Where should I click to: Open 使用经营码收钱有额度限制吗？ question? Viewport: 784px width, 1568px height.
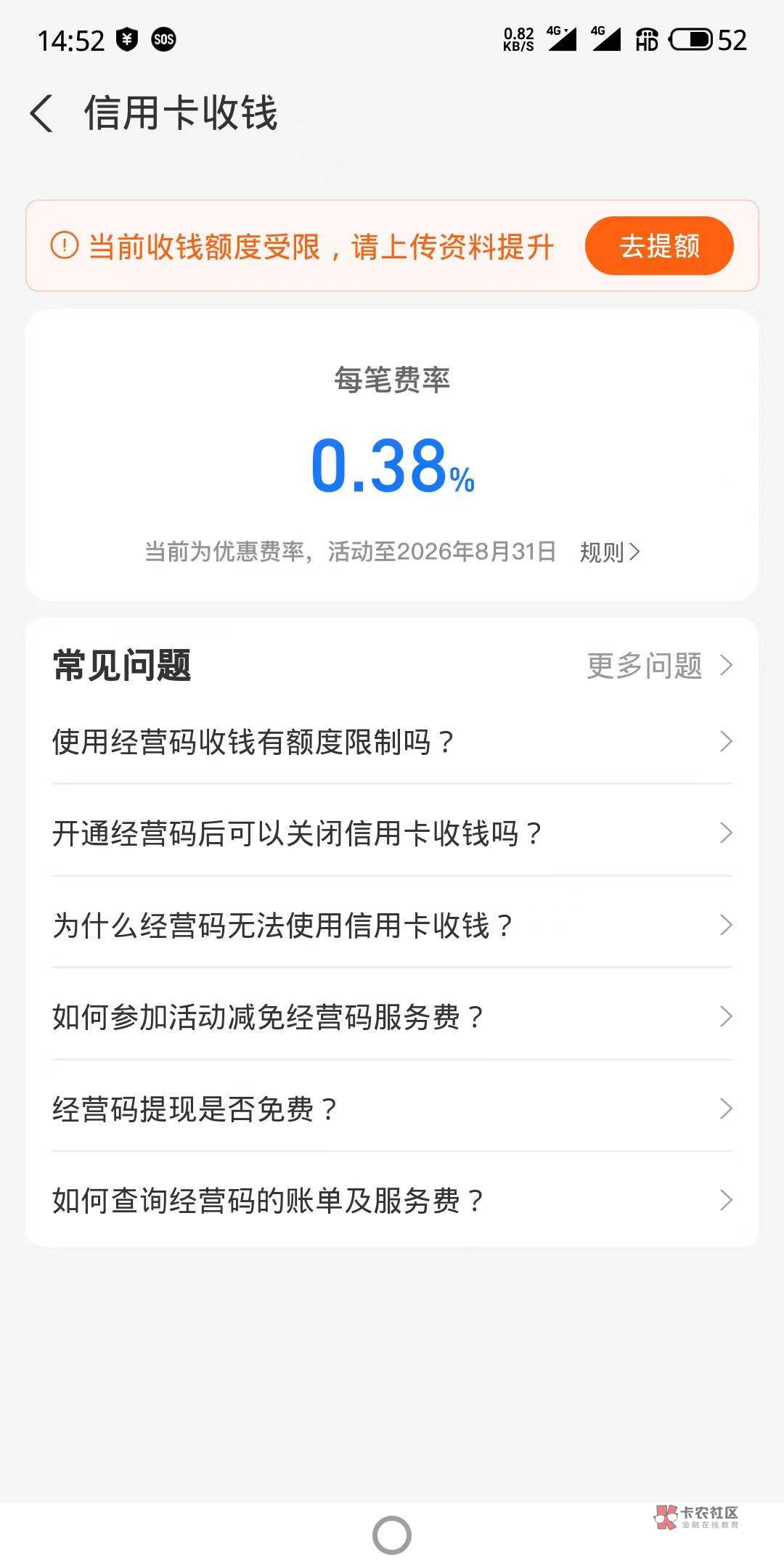[x=392, y=742]
